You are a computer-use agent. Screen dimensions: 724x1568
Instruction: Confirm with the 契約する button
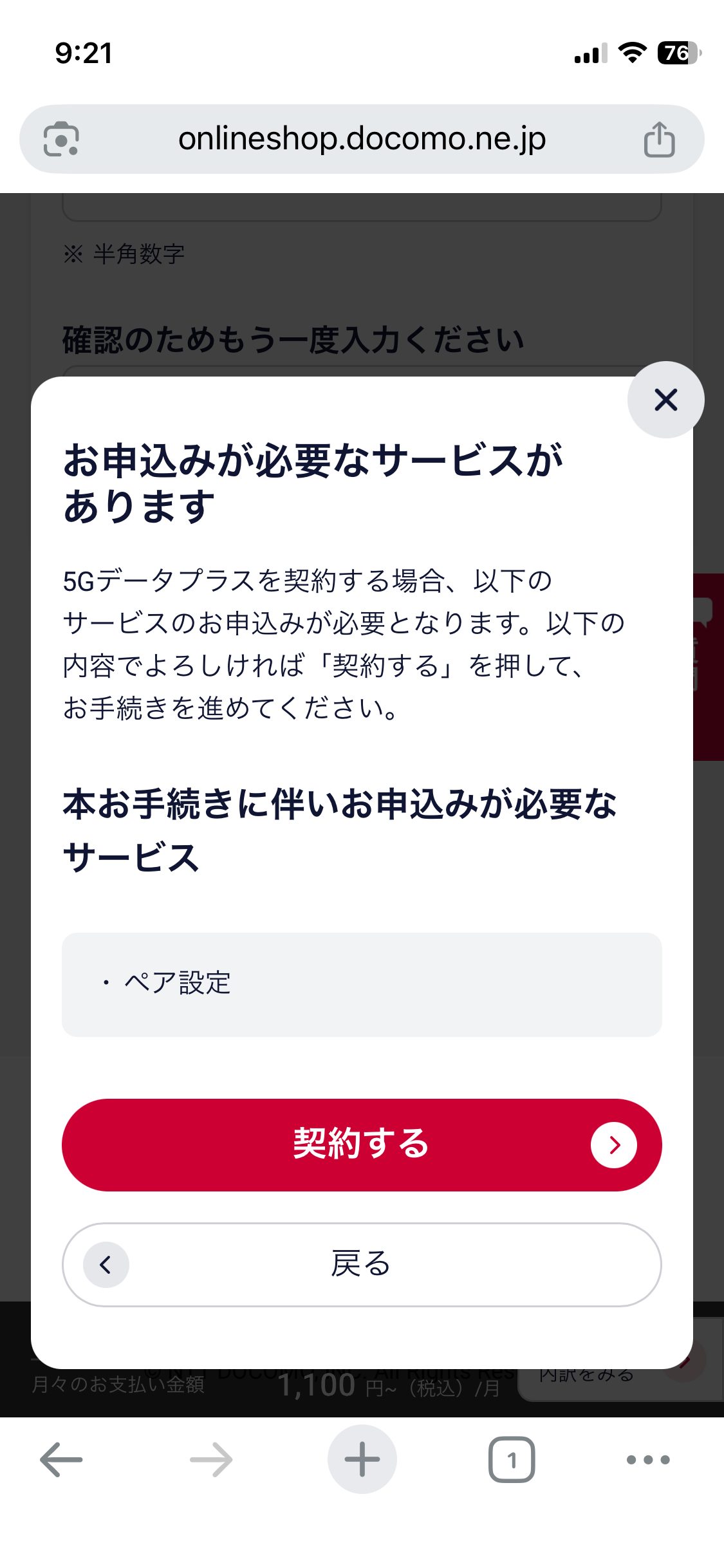pos(362,1144)
